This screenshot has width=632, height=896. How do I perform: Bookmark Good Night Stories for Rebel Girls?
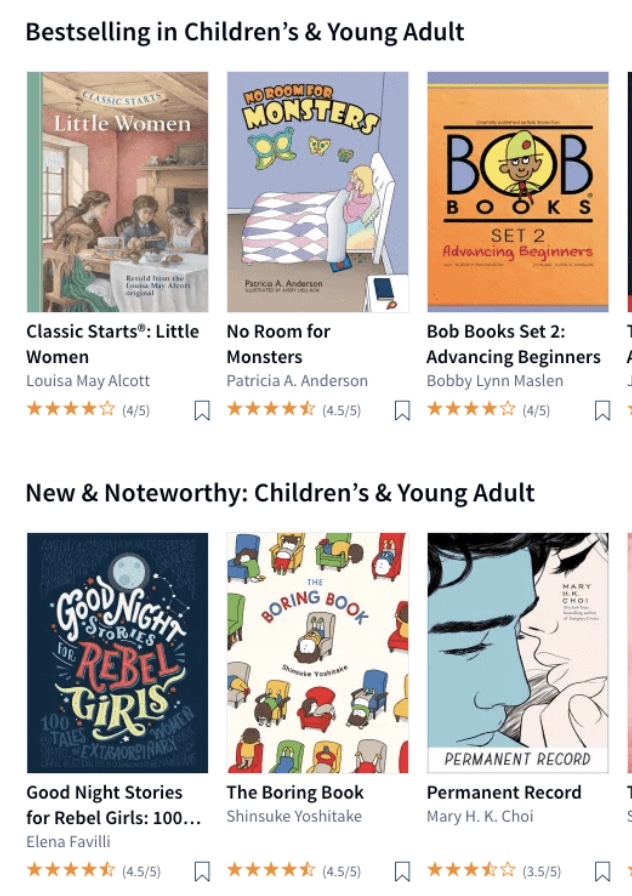pyautogui.click(x=202, y=871)
